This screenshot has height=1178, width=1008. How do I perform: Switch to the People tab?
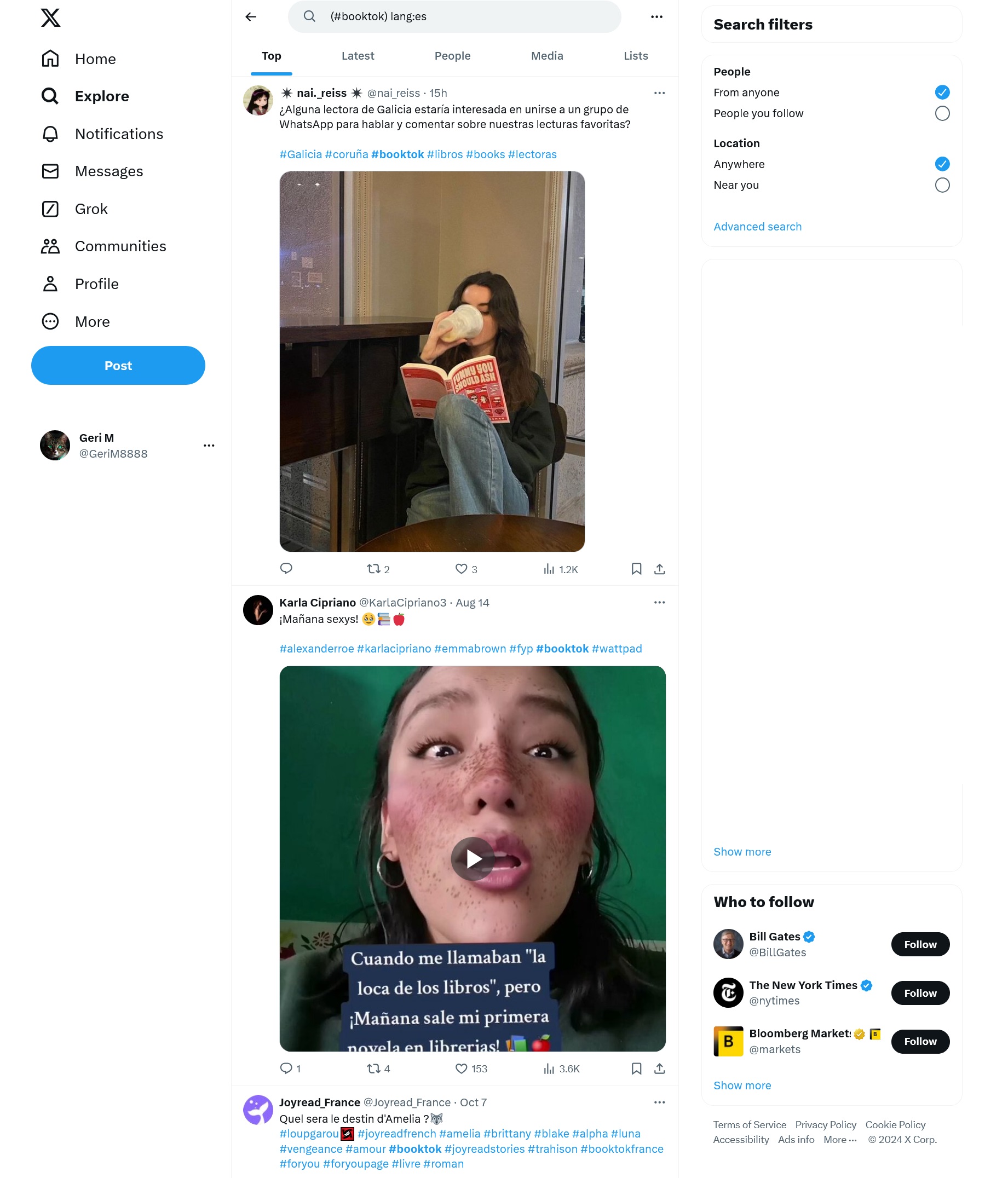(x=452, y=56)
